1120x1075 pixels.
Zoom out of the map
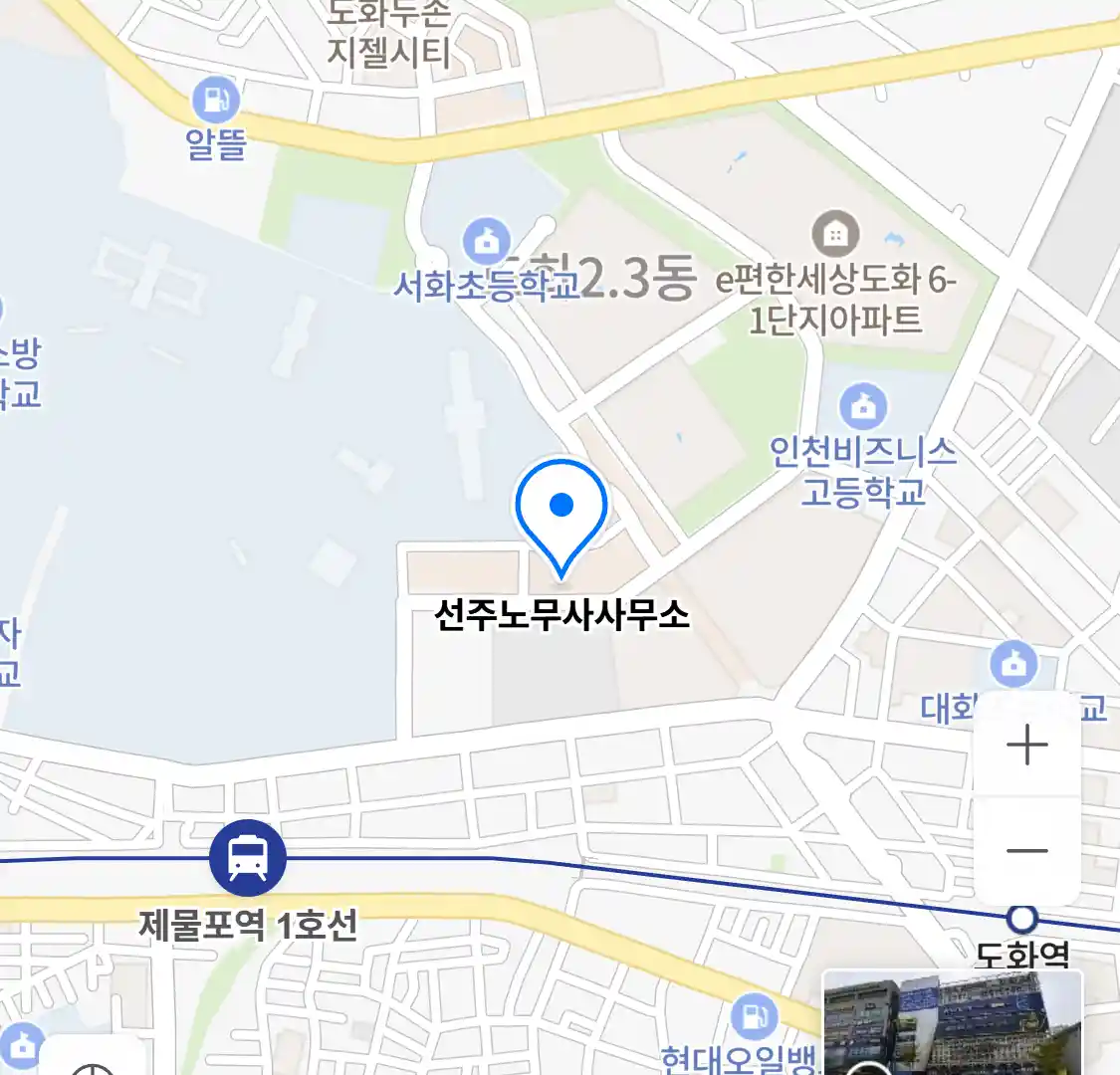[1026, 850]
